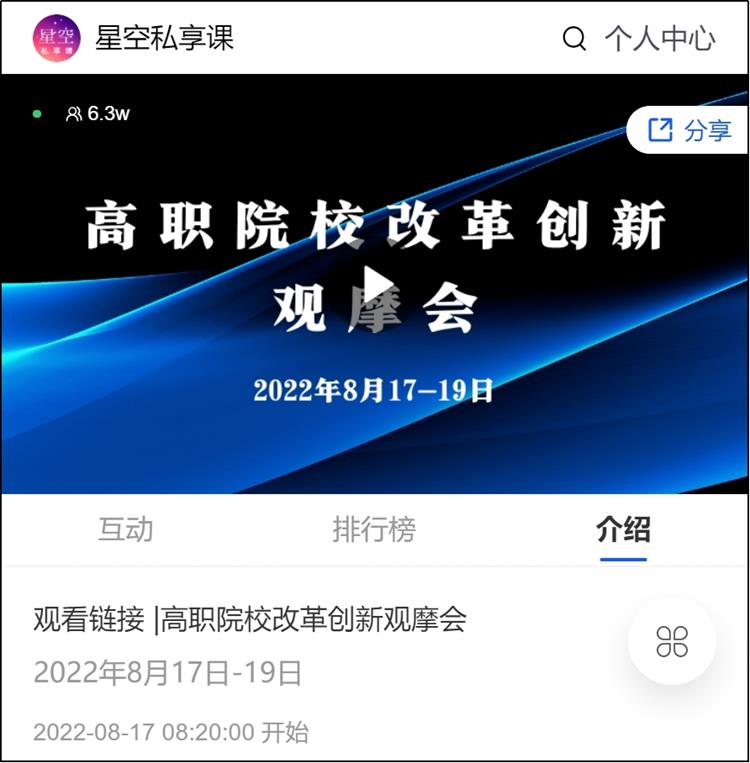Play the 高职院校改革创新观摩会 video
750x763 pixels.
(x=375, y=285)
